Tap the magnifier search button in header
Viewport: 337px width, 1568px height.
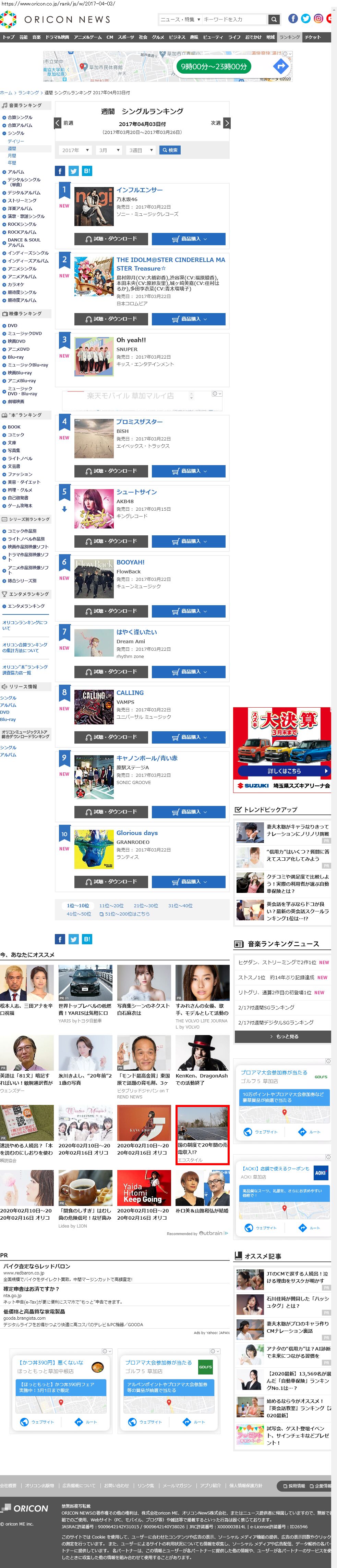274,19
